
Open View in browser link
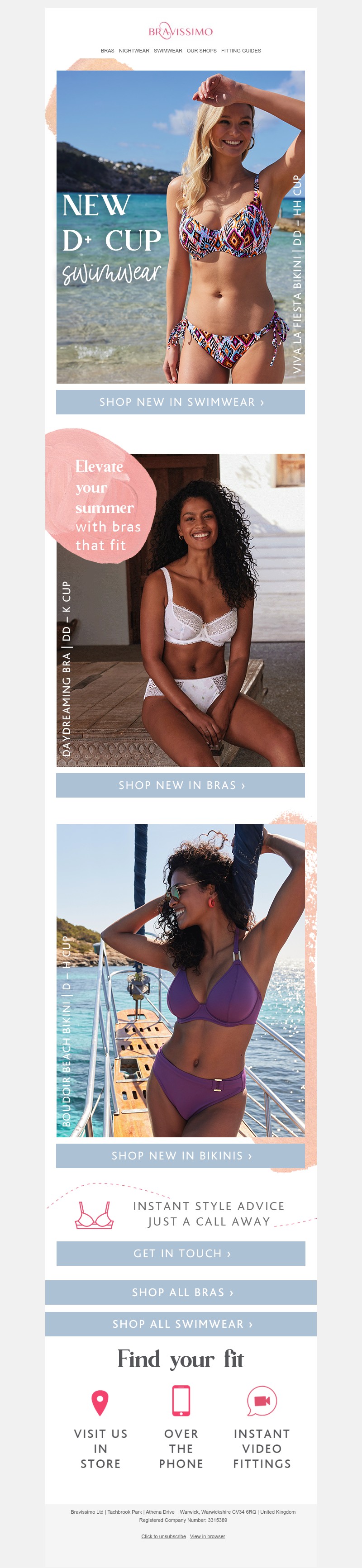[207, 1536]
